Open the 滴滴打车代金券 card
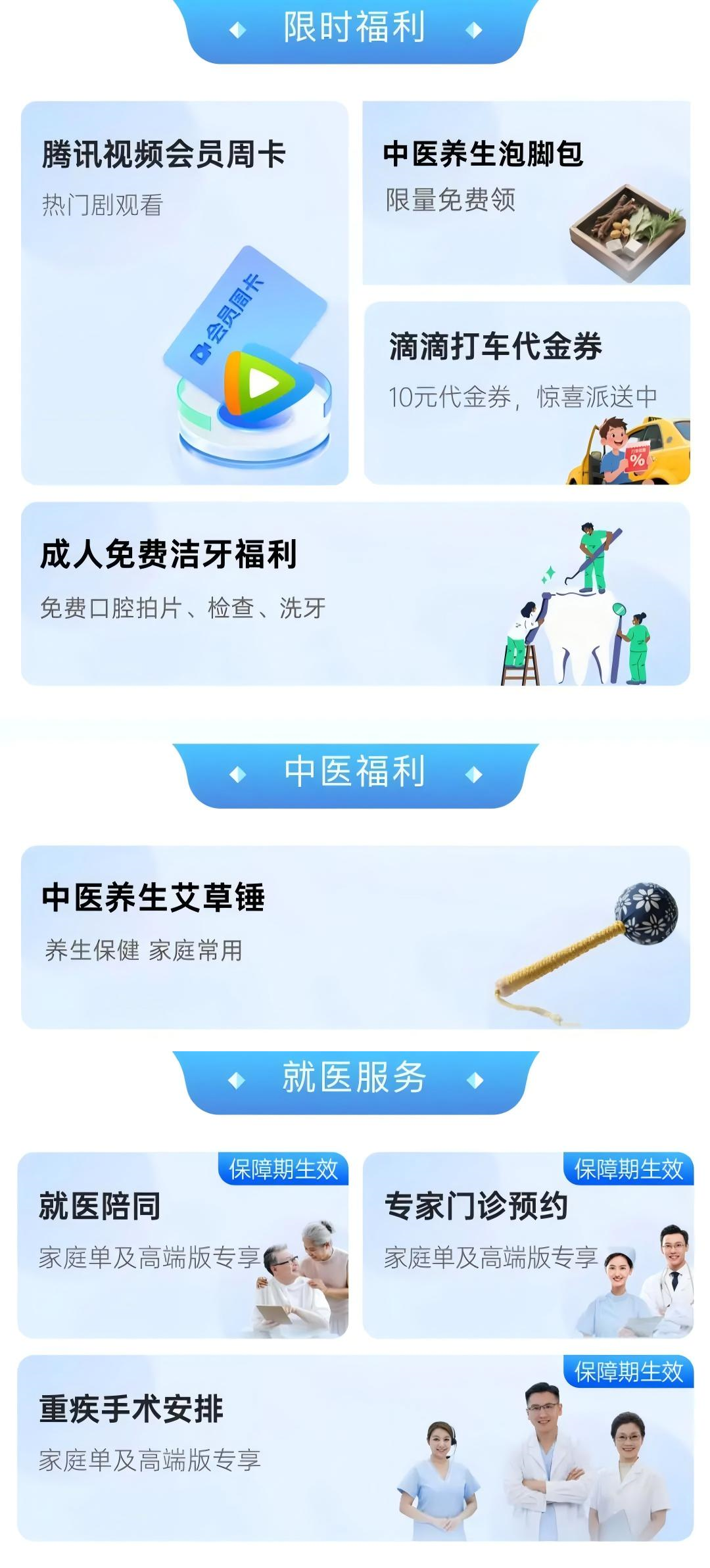The image size is (710, 1568). click(x=527, y=392)
